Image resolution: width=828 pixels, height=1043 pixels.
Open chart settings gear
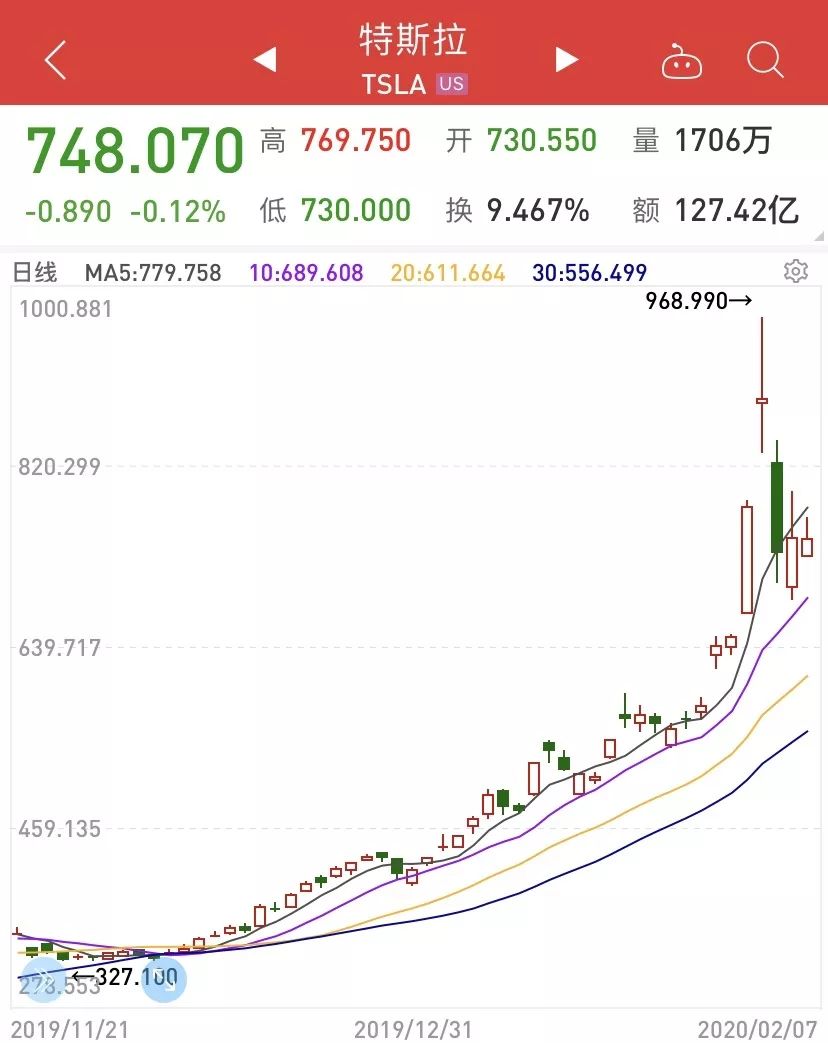coord(796,271)
